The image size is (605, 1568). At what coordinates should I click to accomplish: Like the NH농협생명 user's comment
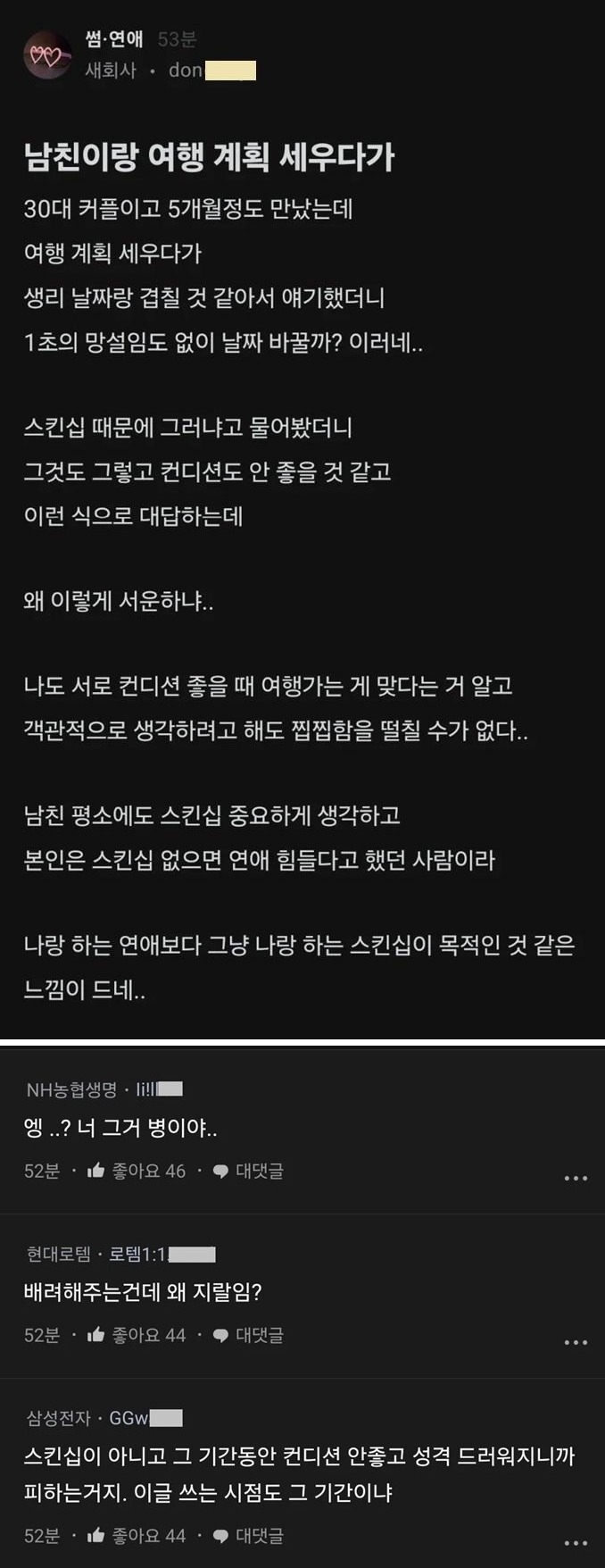pyautogui.click(x=137, y=1171)
